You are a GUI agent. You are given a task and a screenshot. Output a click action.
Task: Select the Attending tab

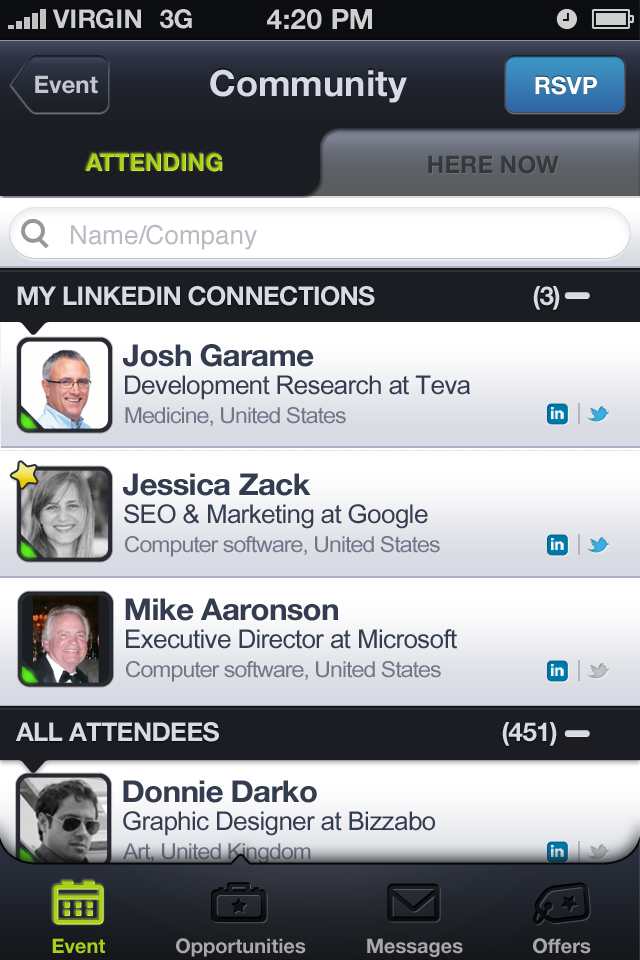(x=154, y=162)
